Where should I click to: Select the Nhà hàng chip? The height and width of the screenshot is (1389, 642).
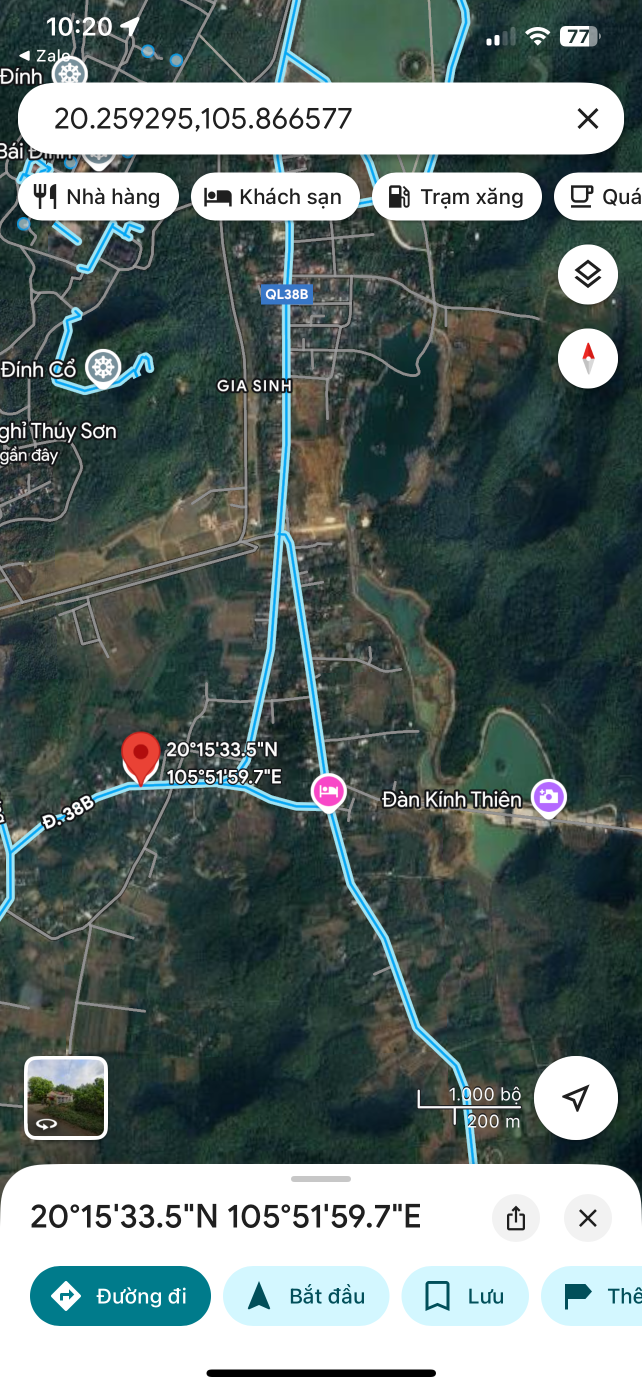pos(98,197)
